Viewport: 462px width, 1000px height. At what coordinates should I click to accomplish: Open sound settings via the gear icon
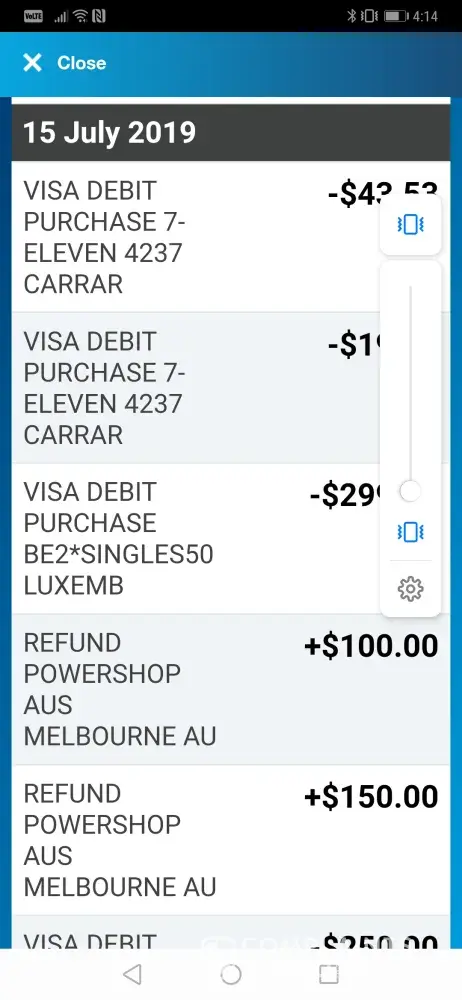(410, 589)
